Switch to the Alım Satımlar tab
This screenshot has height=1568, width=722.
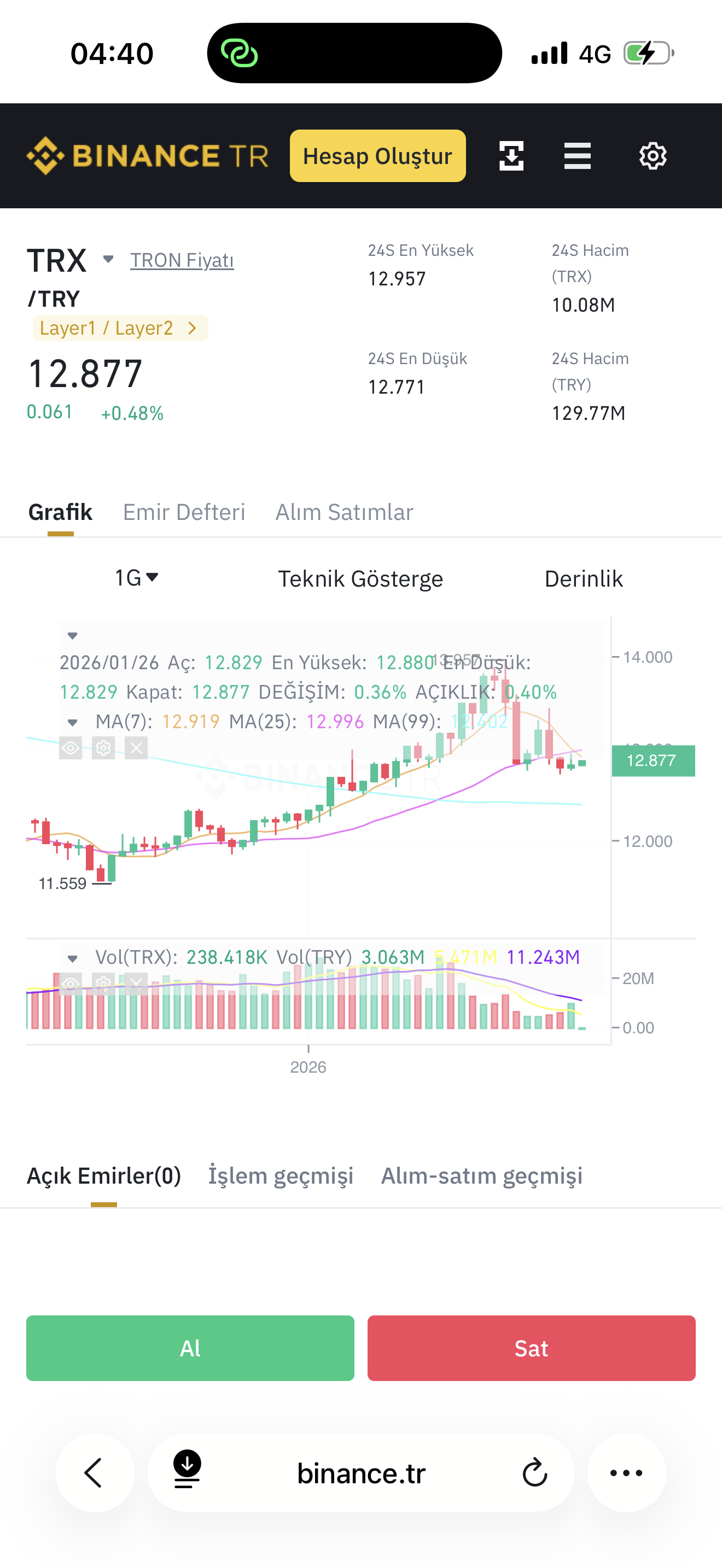coord(344,512)
